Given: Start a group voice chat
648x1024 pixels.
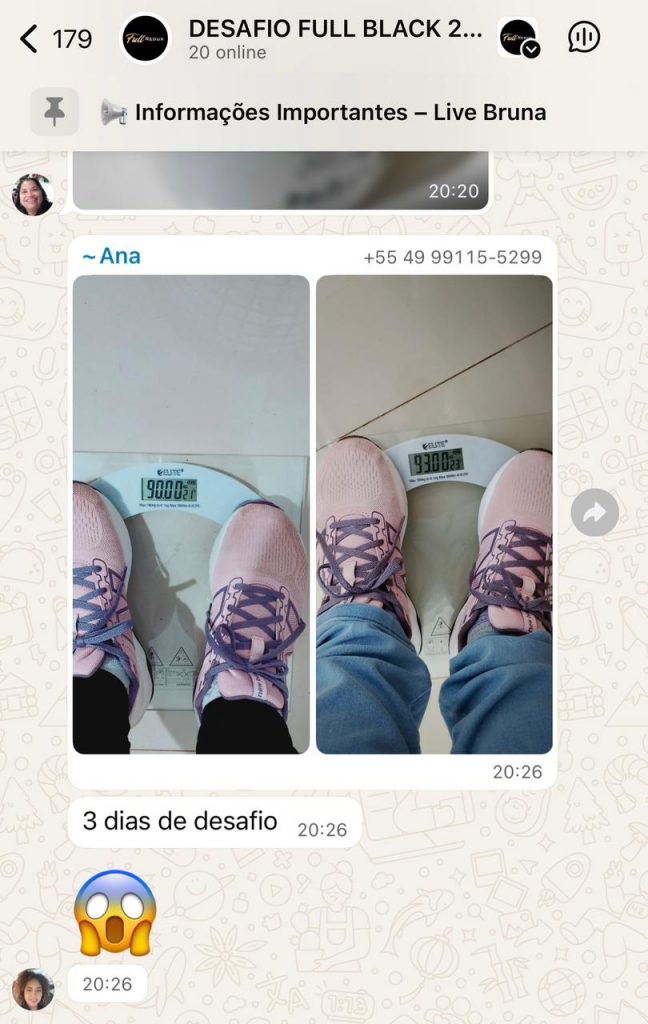Looking at the screenshot, I should tap(584, 38).
